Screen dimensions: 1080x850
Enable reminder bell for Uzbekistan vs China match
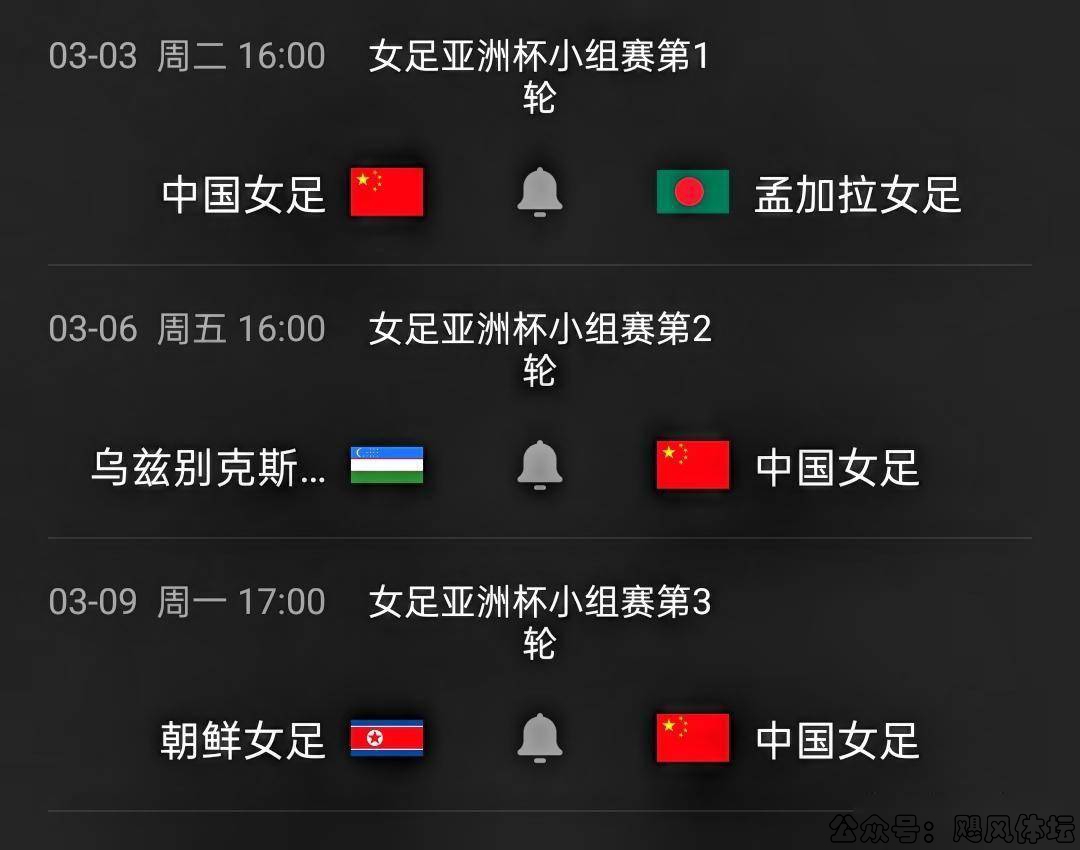[539, 465]
